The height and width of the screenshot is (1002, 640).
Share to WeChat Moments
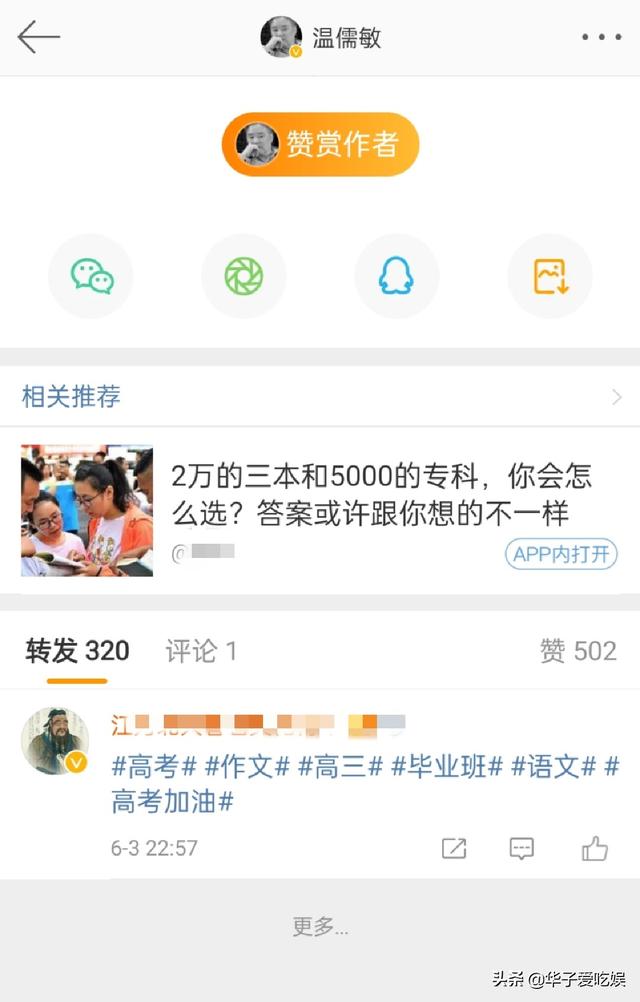coord(243,276)
